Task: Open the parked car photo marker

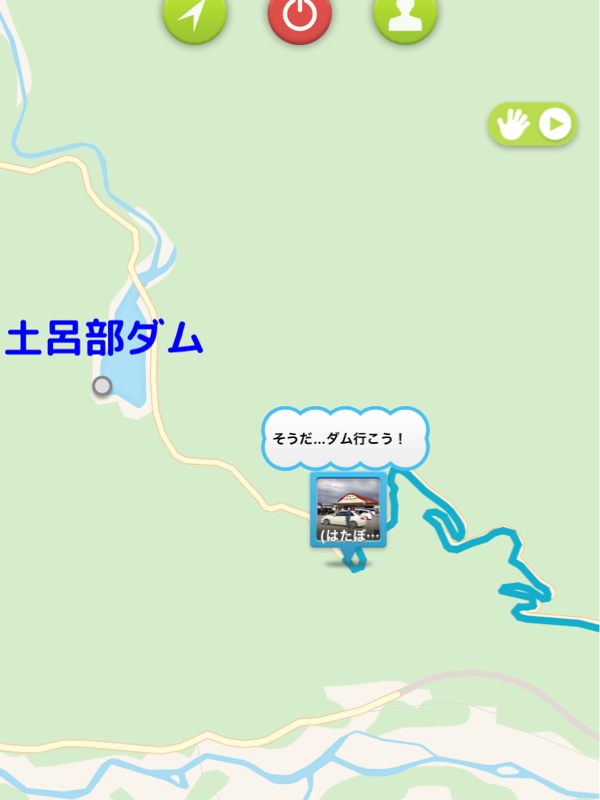Action: coord(349,511)
